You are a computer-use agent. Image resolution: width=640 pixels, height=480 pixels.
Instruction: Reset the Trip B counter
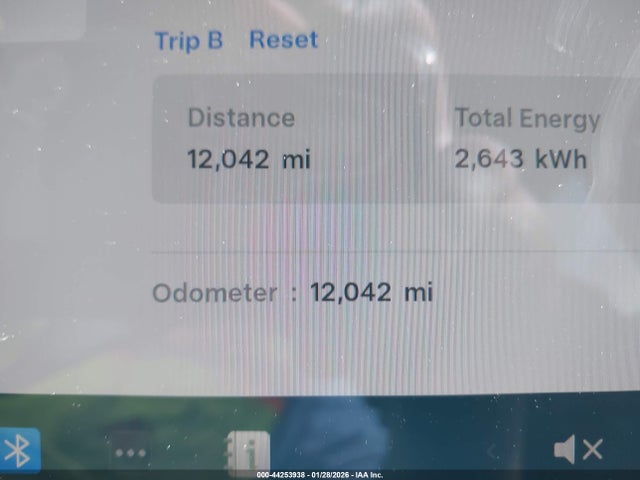click(283, 40)
